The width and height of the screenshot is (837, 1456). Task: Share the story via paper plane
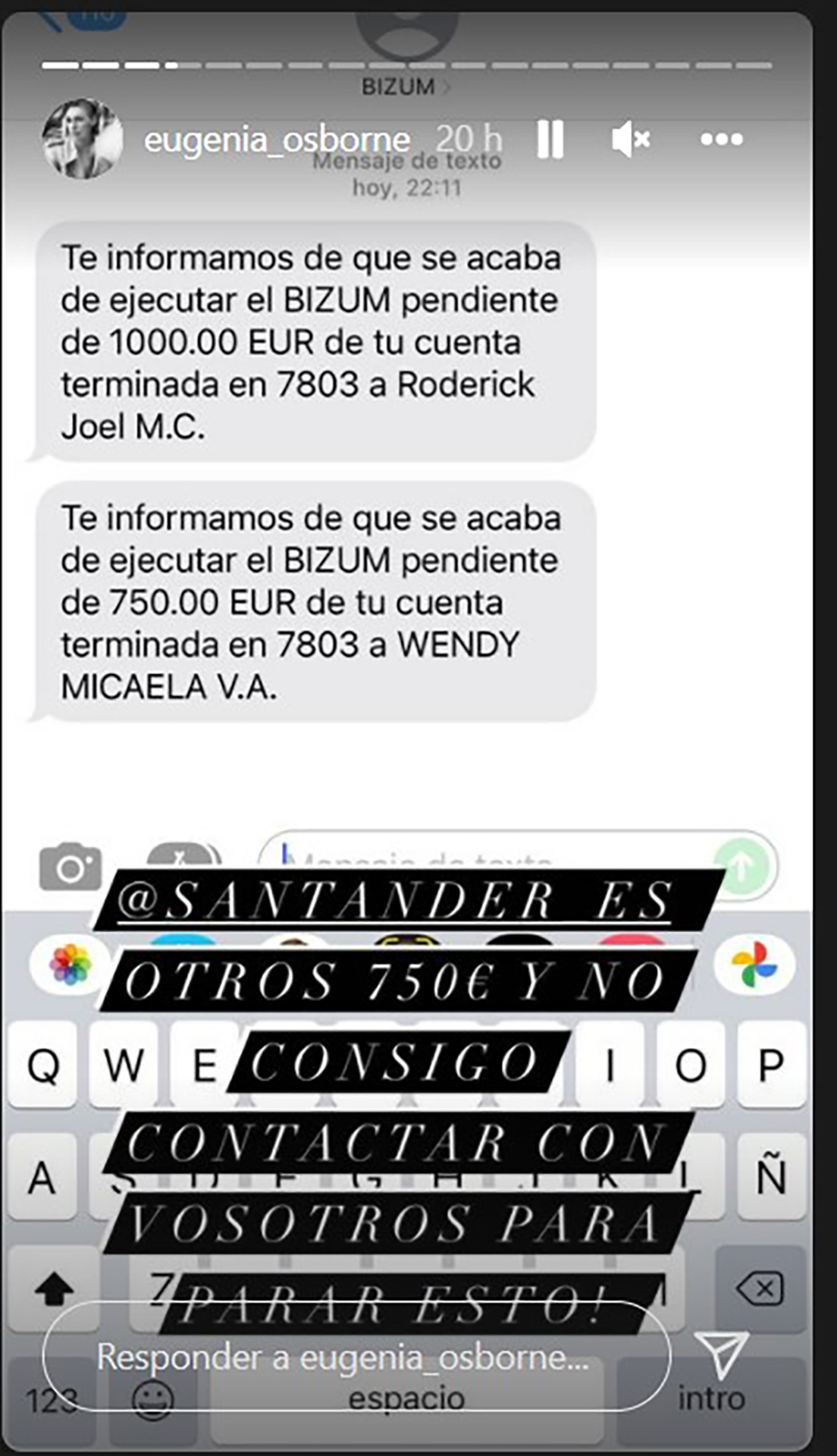click(721, 1354)
